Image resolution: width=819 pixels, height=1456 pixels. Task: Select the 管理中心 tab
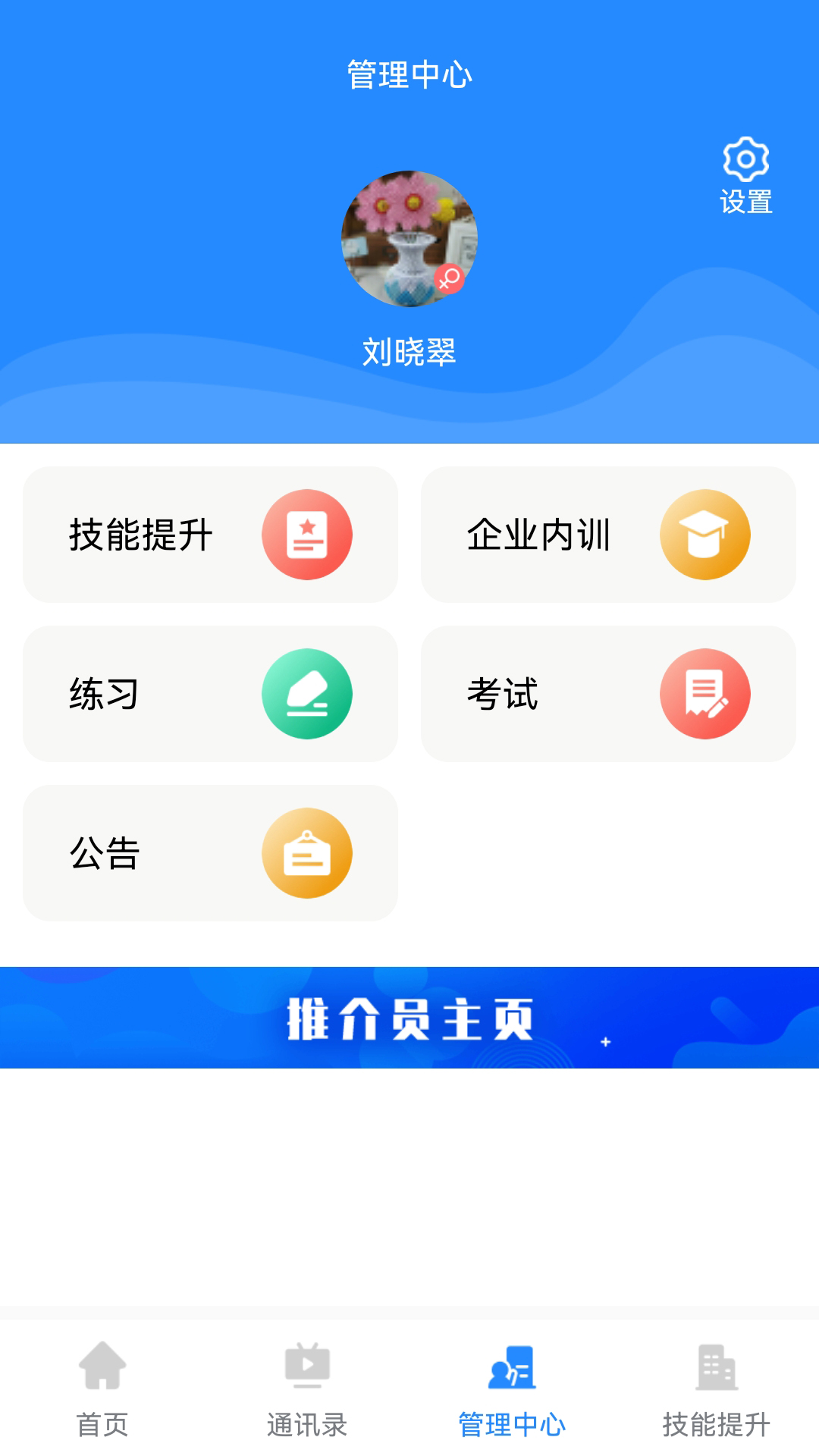pyautogui.click(x=512, y=1389)
